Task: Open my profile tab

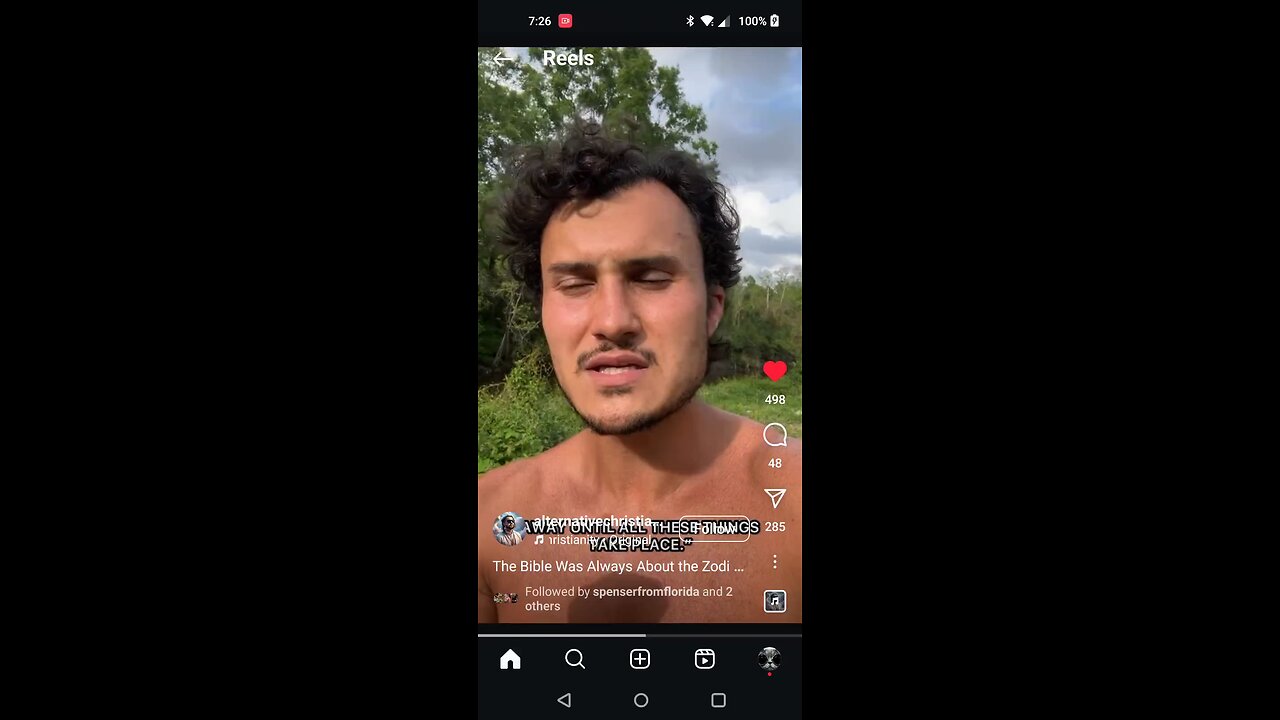Action: (769, 659)
